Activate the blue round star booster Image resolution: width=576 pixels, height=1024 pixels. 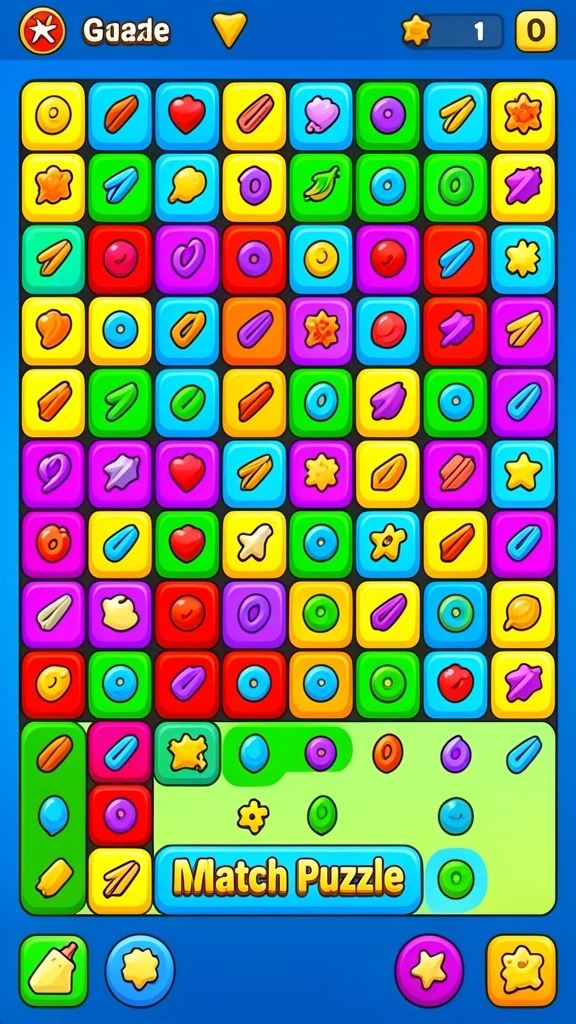tap(140, 970)
